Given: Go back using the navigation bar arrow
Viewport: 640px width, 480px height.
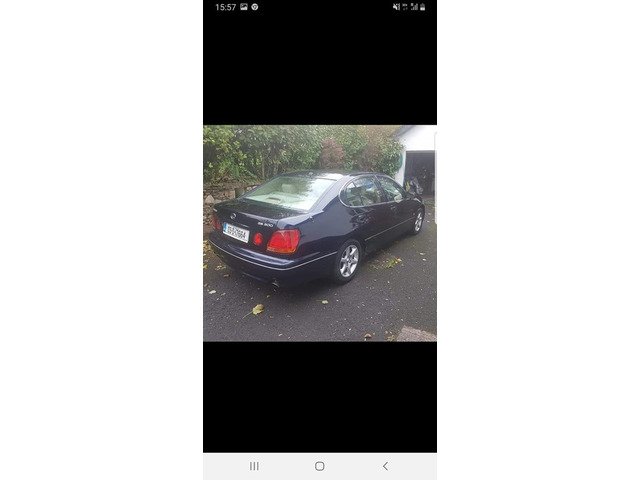Looking at the screenshot, I should click(385, 466).
